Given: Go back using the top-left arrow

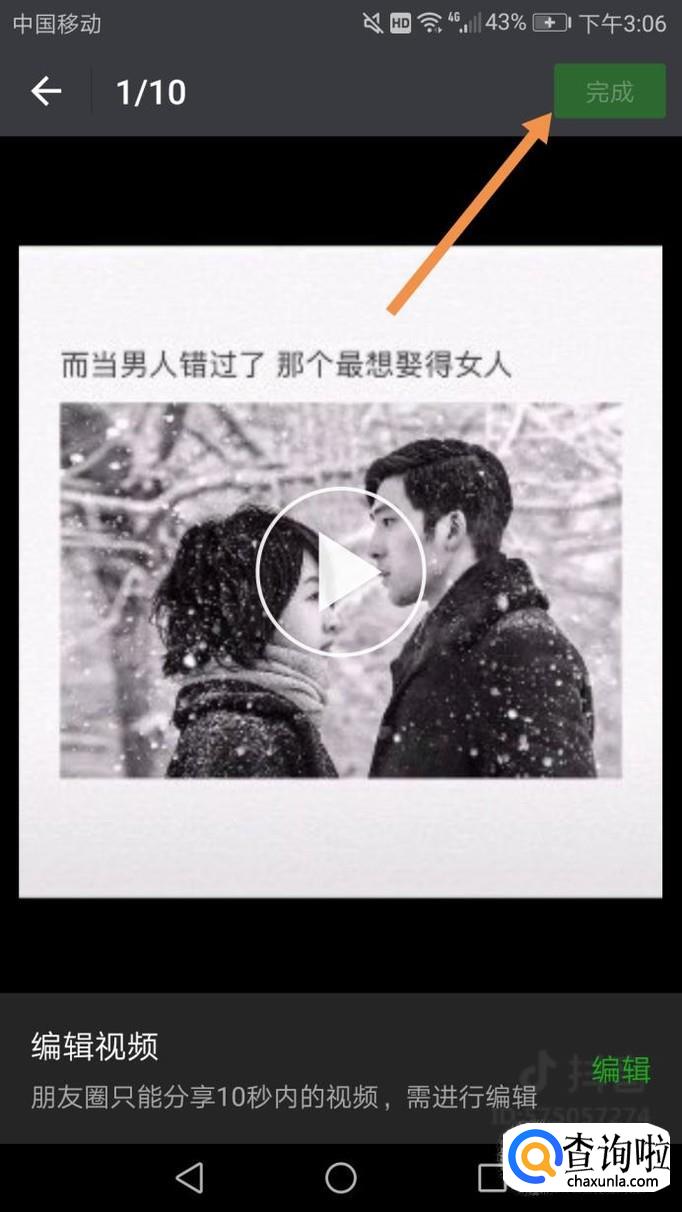Looking at the screenshot, I should point(46,92).
